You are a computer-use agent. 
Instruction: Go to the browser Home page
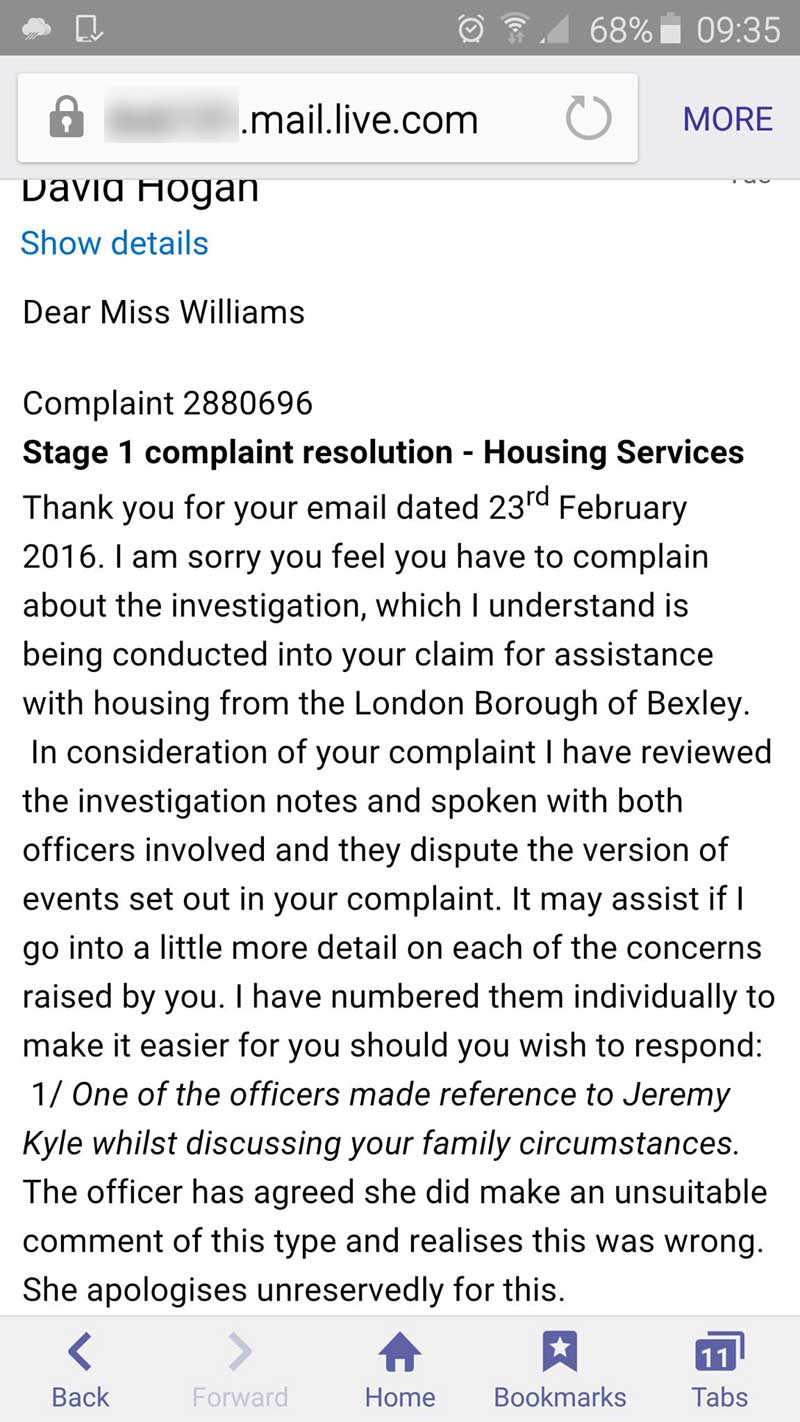pos(399,1370)
